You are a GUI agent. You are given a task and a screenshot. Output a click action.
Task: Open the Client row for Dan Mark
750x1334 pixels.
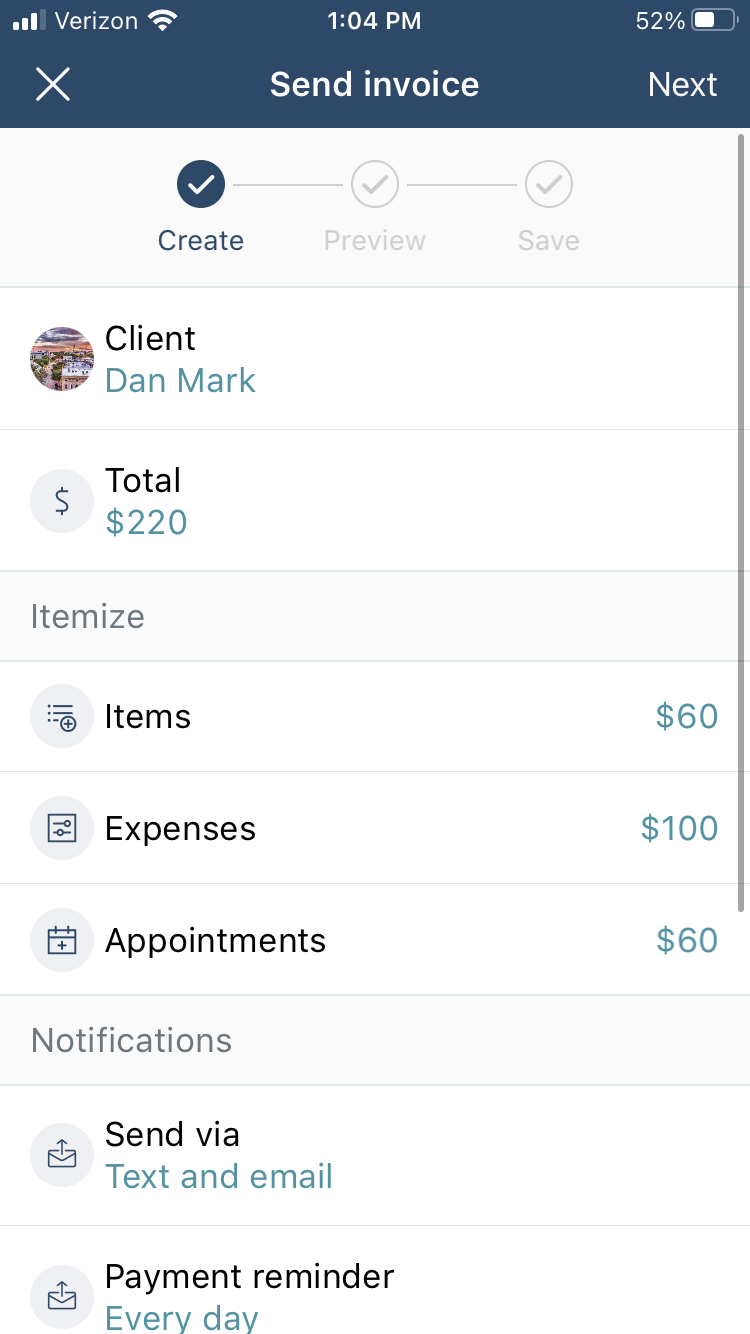pos(375,359)
